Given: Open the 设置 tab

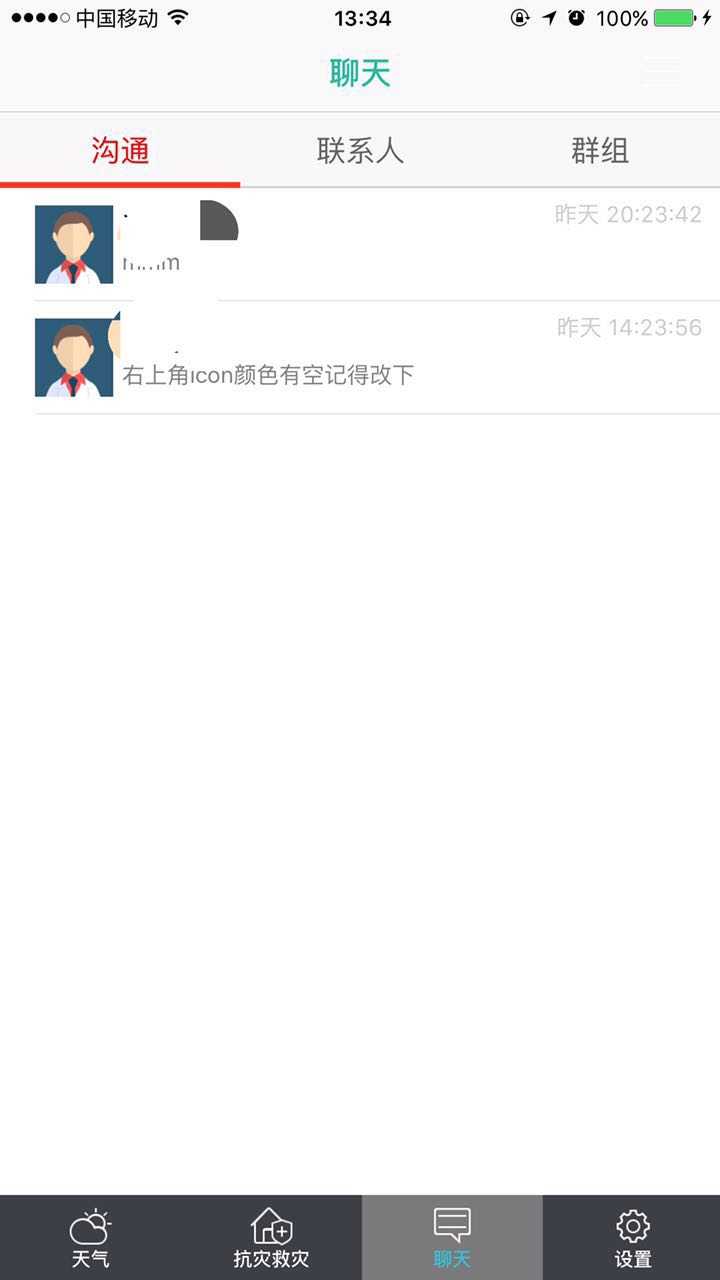Looking at the screenshot, I should pos(632,1238).
